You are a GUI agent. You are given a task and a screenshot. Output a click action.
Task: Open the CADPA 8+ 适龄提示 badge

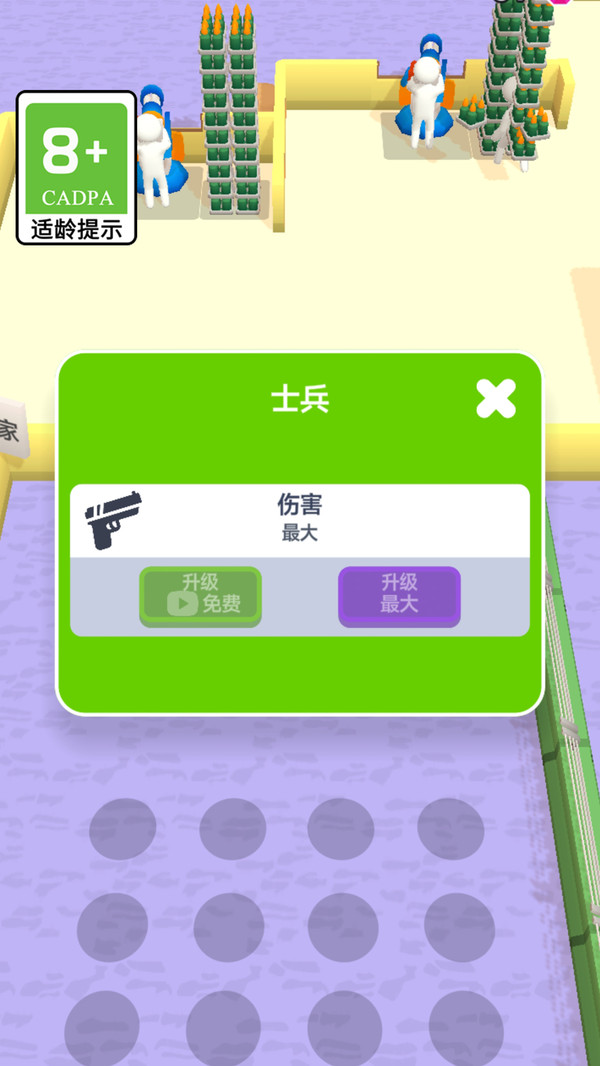point(77,168)
